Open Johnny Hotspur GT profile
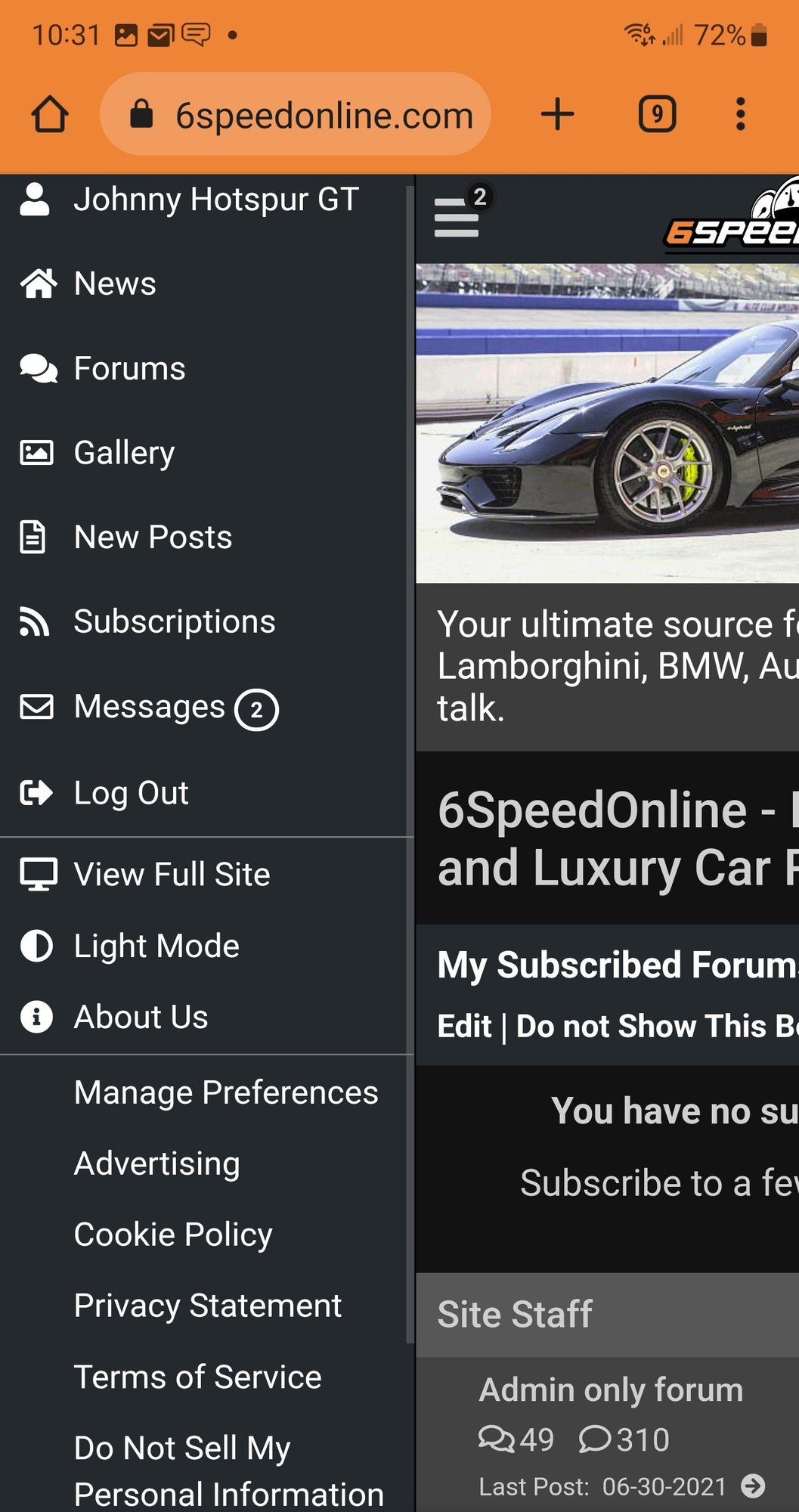799x1512 pixels. click(215, 200)
